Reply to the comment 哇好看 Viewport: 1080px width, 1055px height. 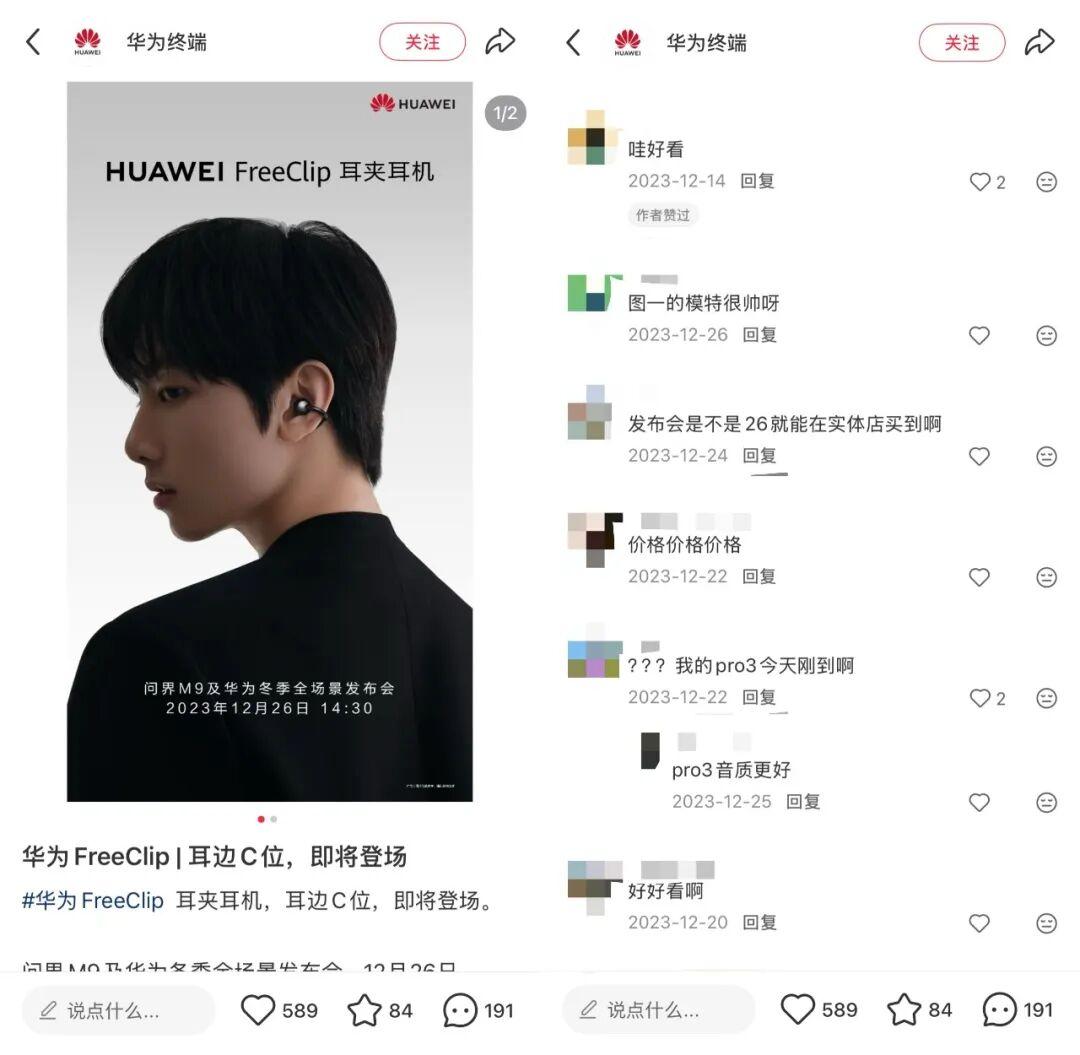(757, 181)
